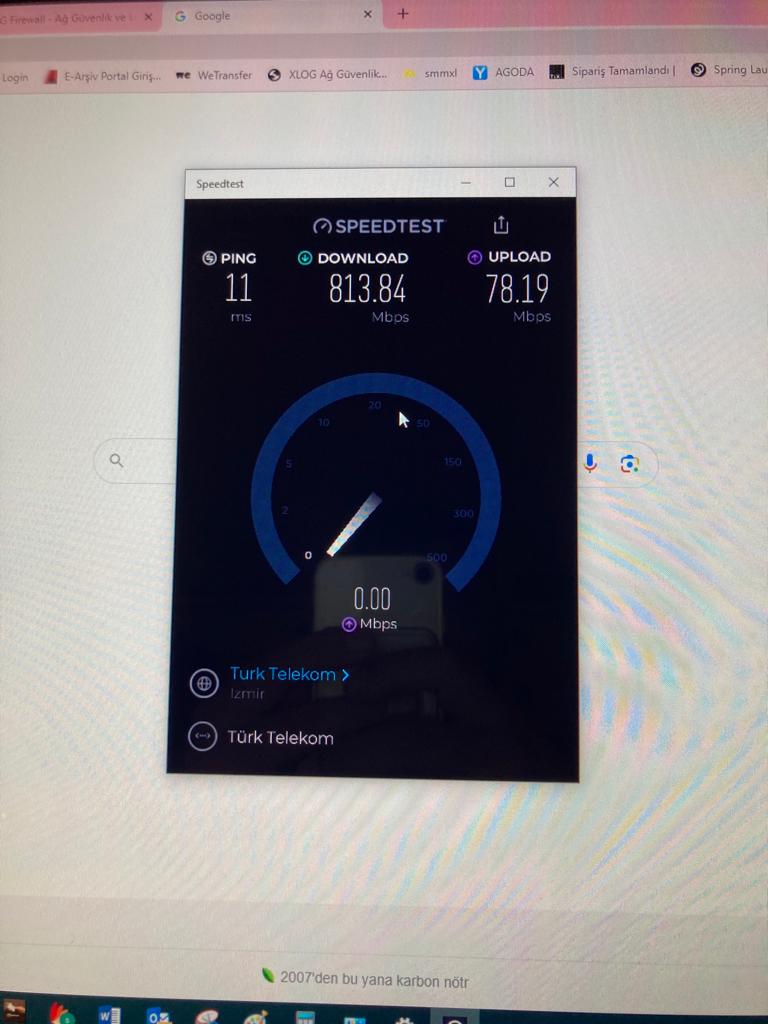768x1024 pixels.
Task: Open the E-Arşiv Portal Giriş bookmark
Action: (102, 75)
